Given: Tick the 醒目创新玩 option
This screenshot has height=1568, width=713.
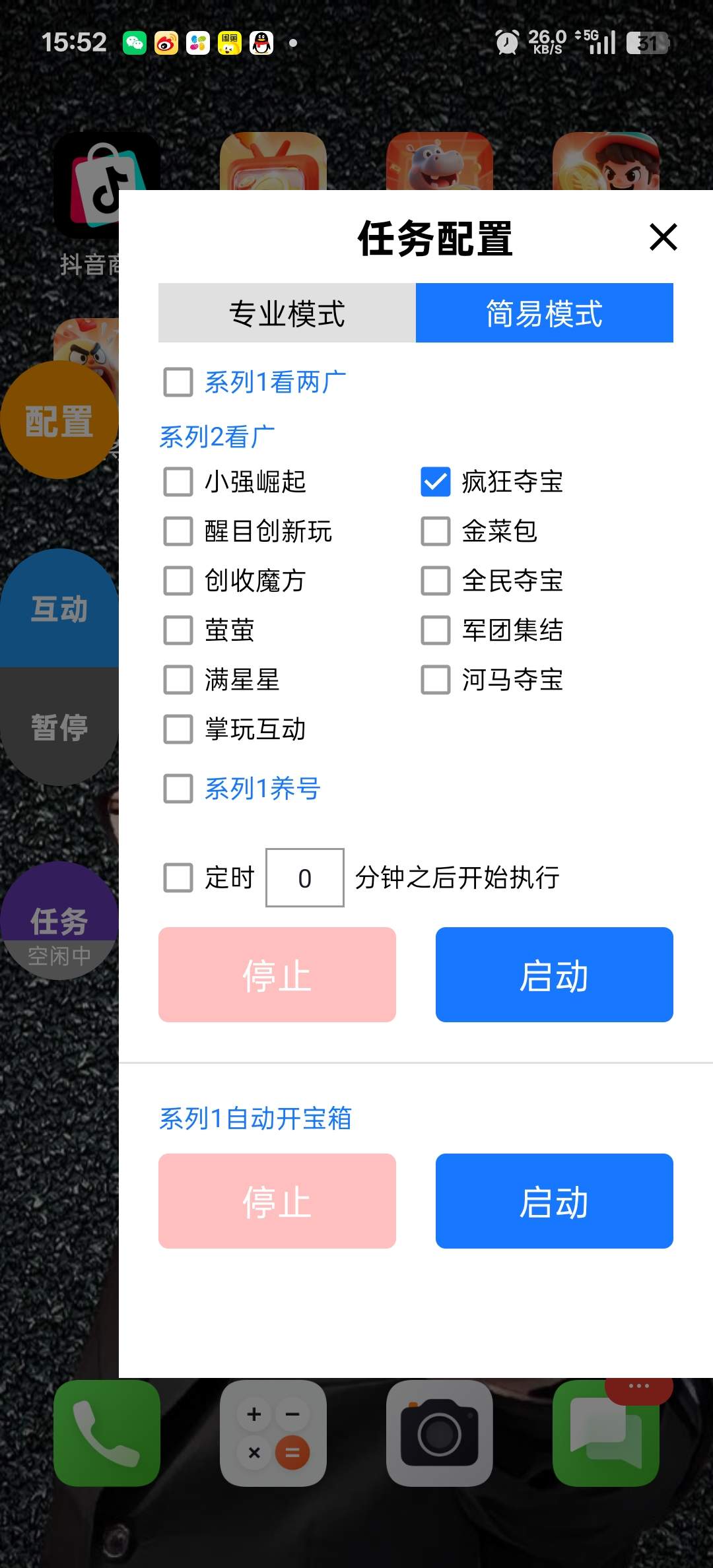Looking at the screenshot, I should (x=178, y=531).
